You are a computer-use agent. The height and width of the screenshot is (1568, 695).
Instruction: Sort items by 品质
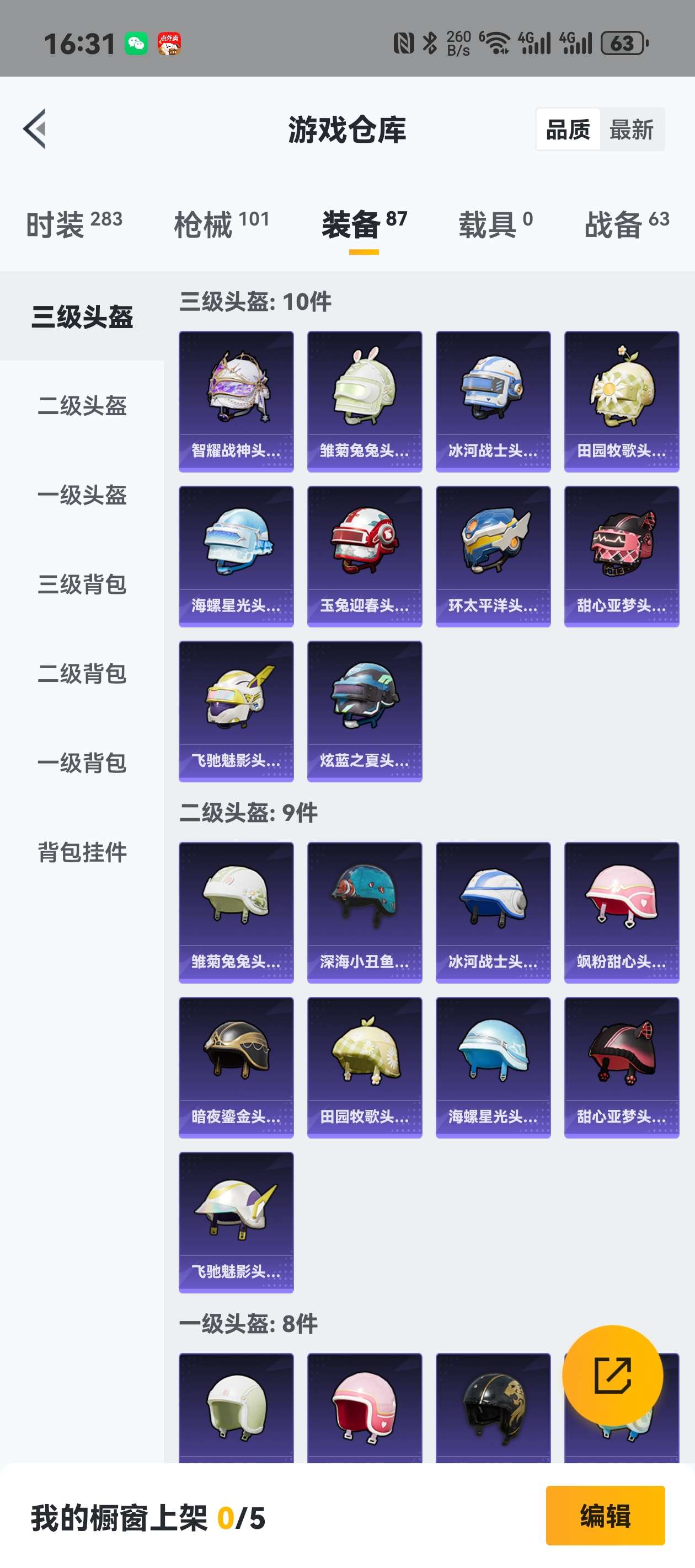568,130
